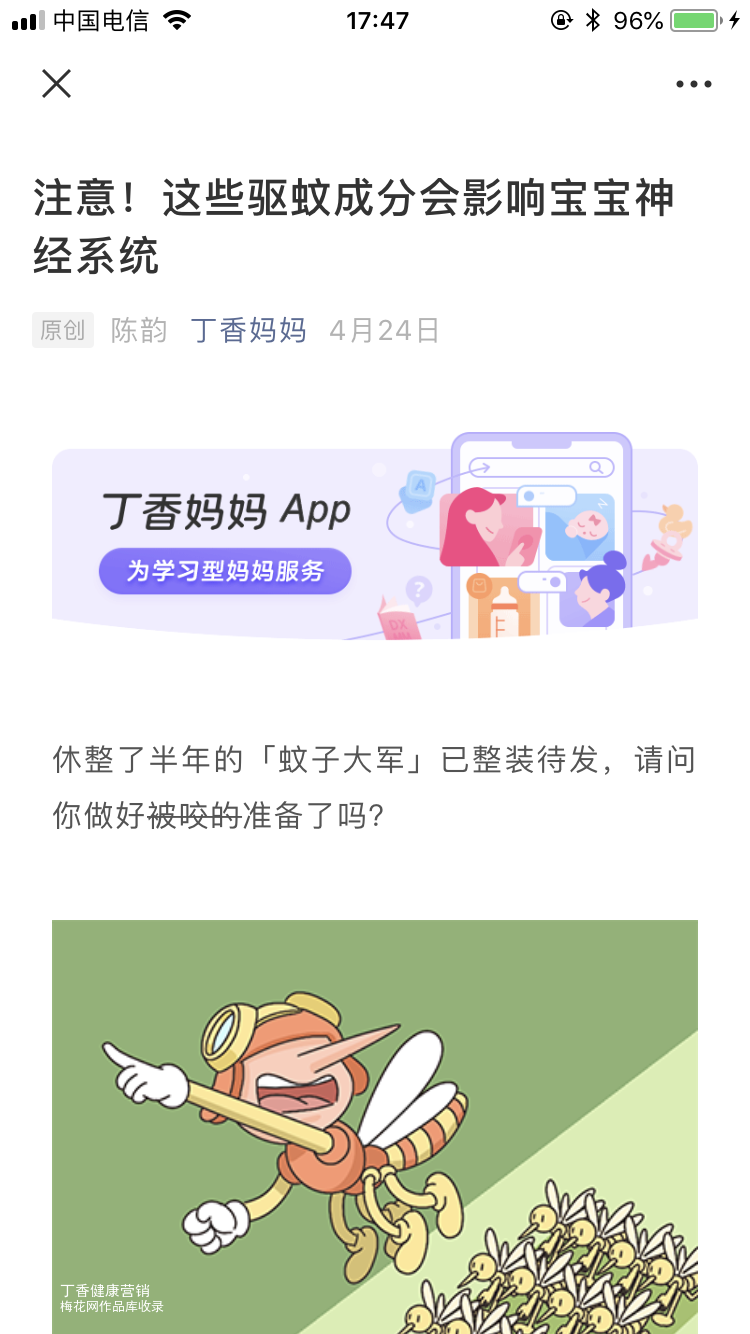Close the article page
The image size is (750, 1334).
tap(57, 84)
